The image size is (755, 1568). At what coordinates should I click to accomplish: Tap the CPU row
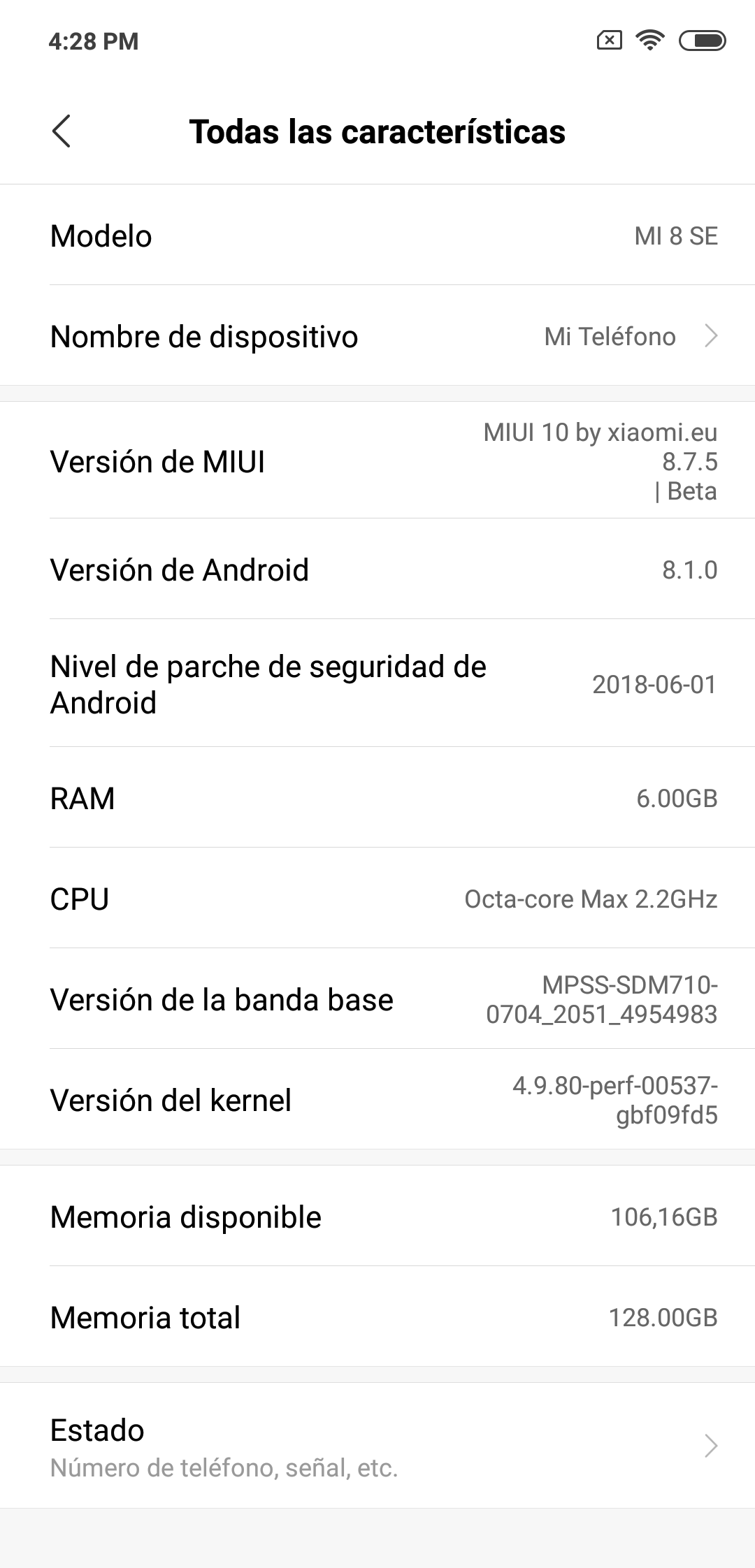point(377,899)
